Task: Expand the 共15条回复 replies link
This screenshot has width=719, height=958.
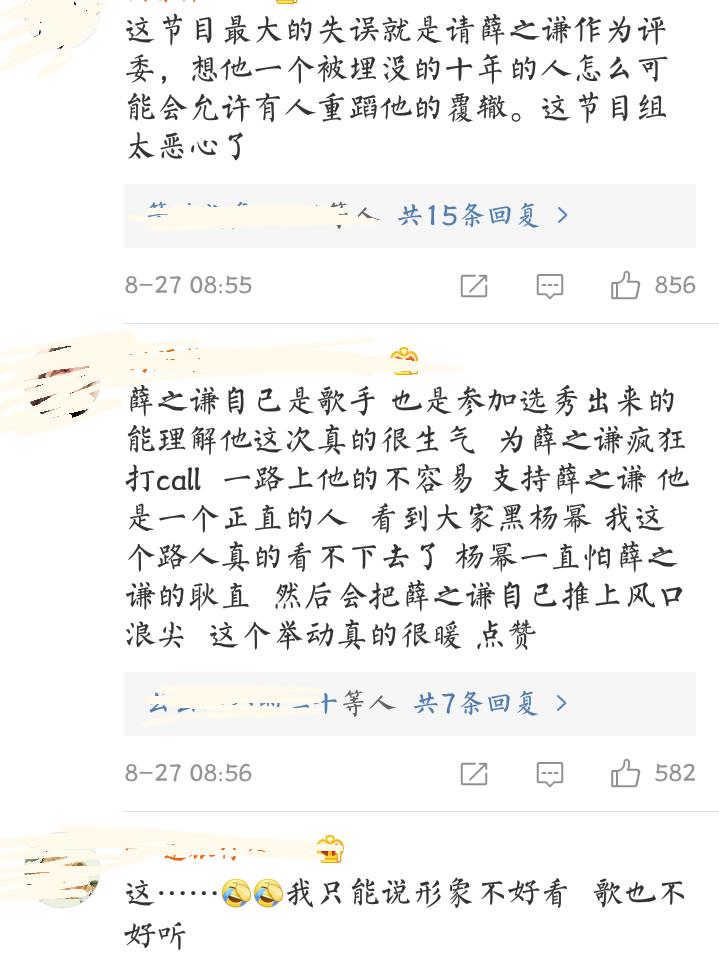Action: [484, 215]
